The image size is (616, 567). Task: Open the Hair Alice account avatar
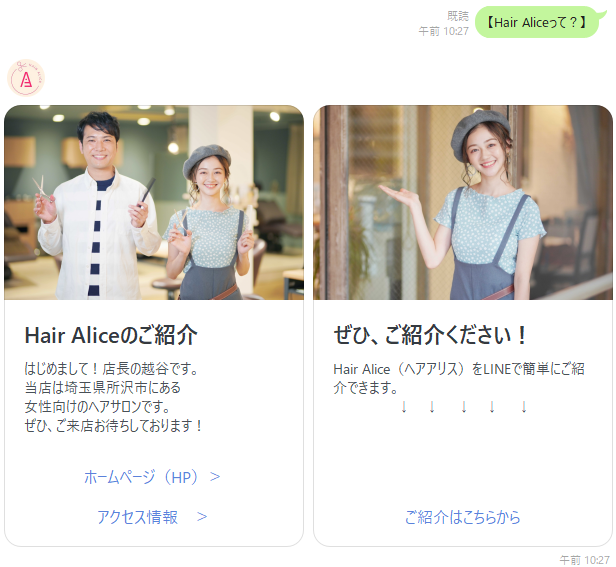pos(26,78)
